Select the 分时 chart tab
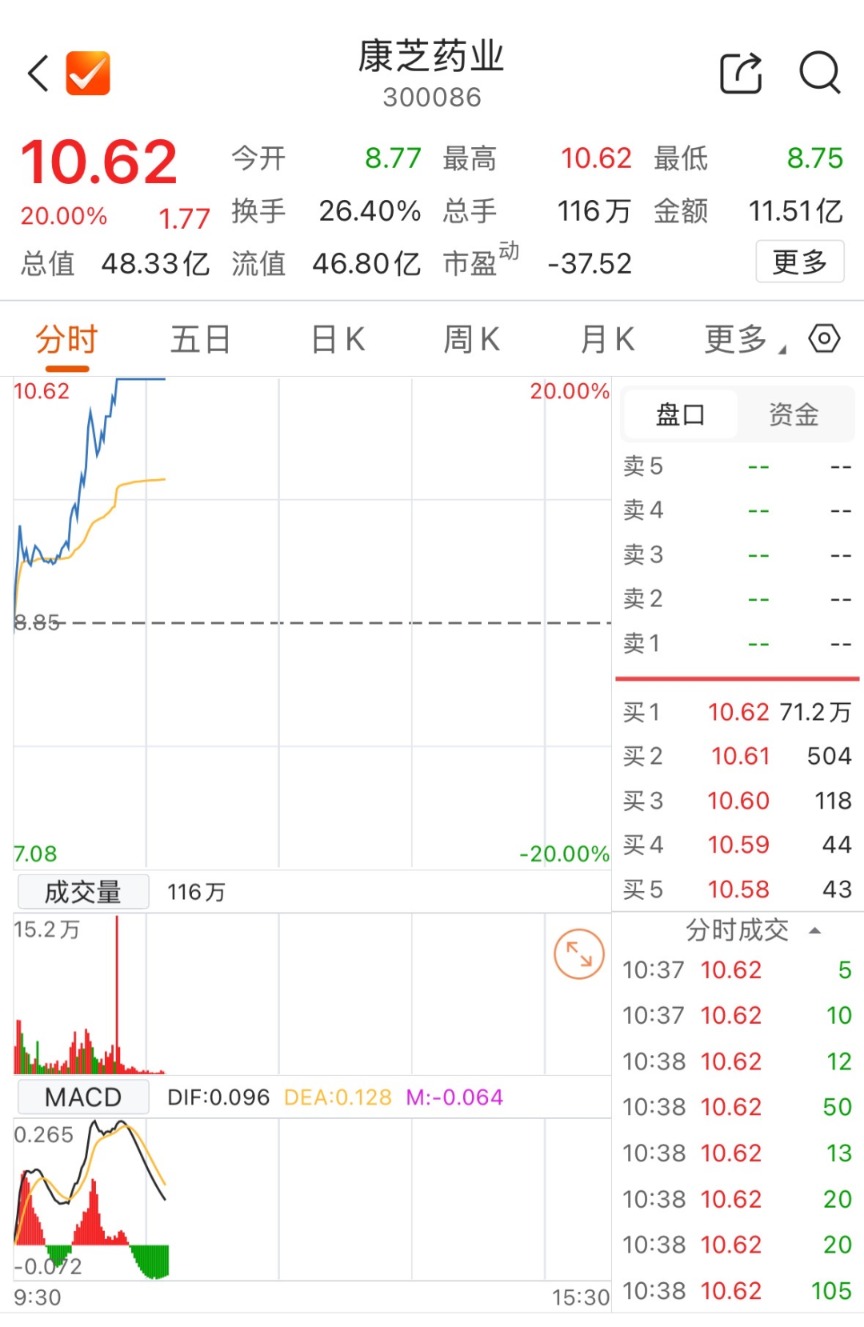Image resolution: width=864 pixels, height=1327 pixels. tap(66, 340)
